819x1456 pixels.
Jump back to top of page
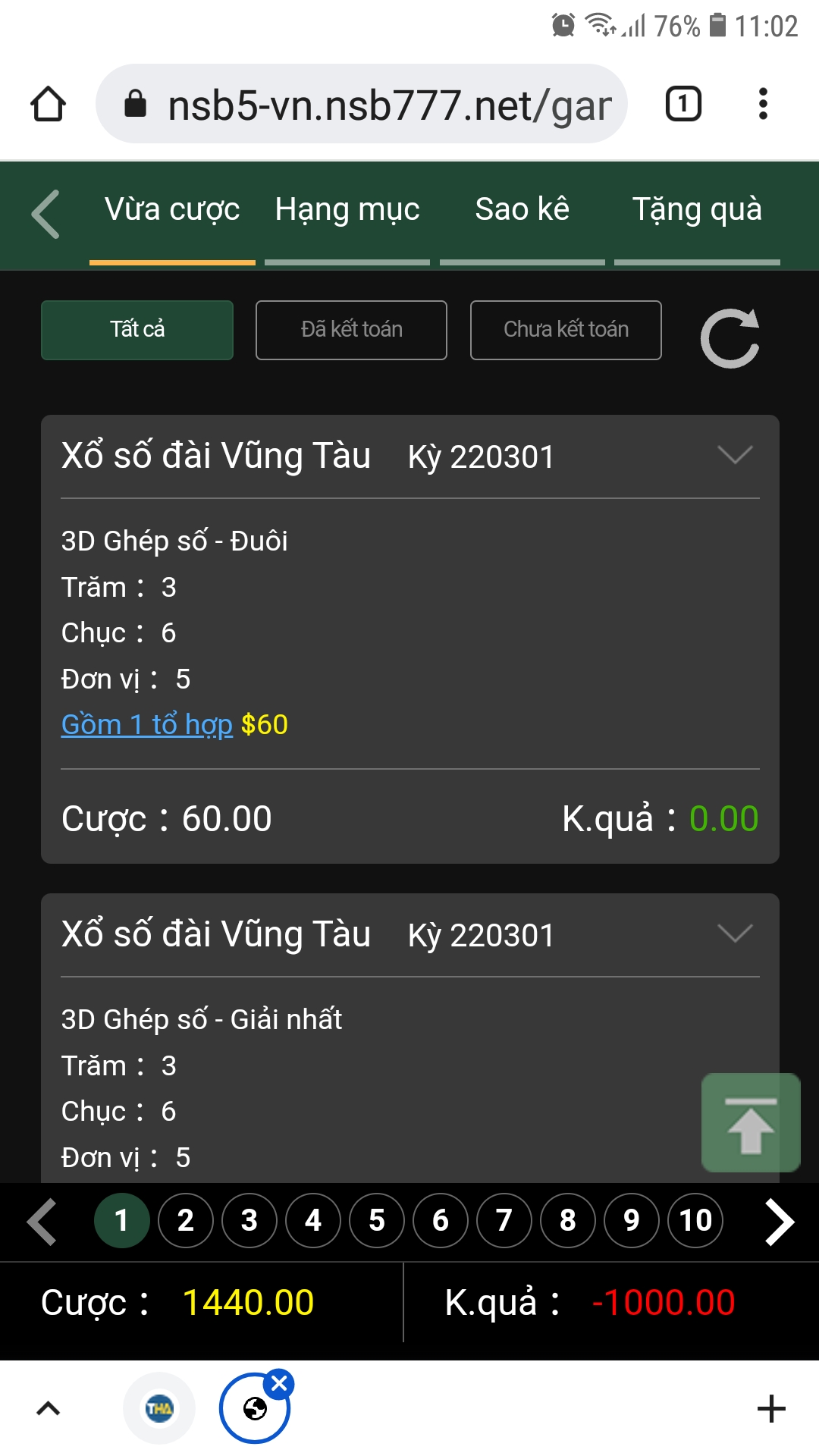(x=751, y=1122)
